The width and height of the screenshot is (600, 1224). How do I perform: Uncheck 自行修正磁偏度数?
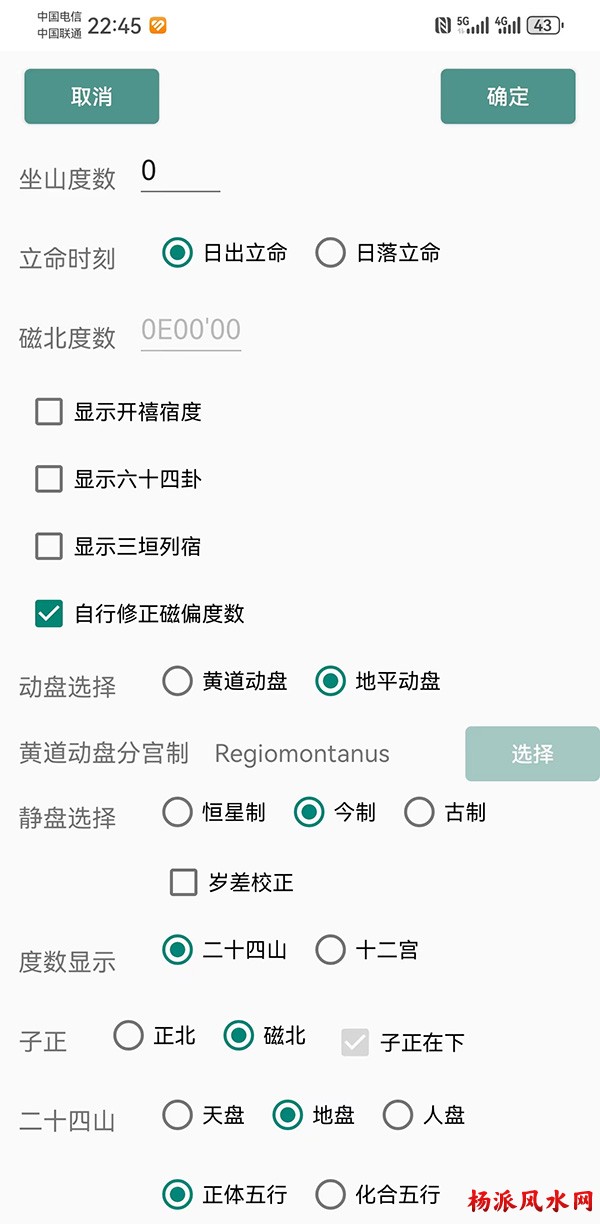[x=49, y=614]
